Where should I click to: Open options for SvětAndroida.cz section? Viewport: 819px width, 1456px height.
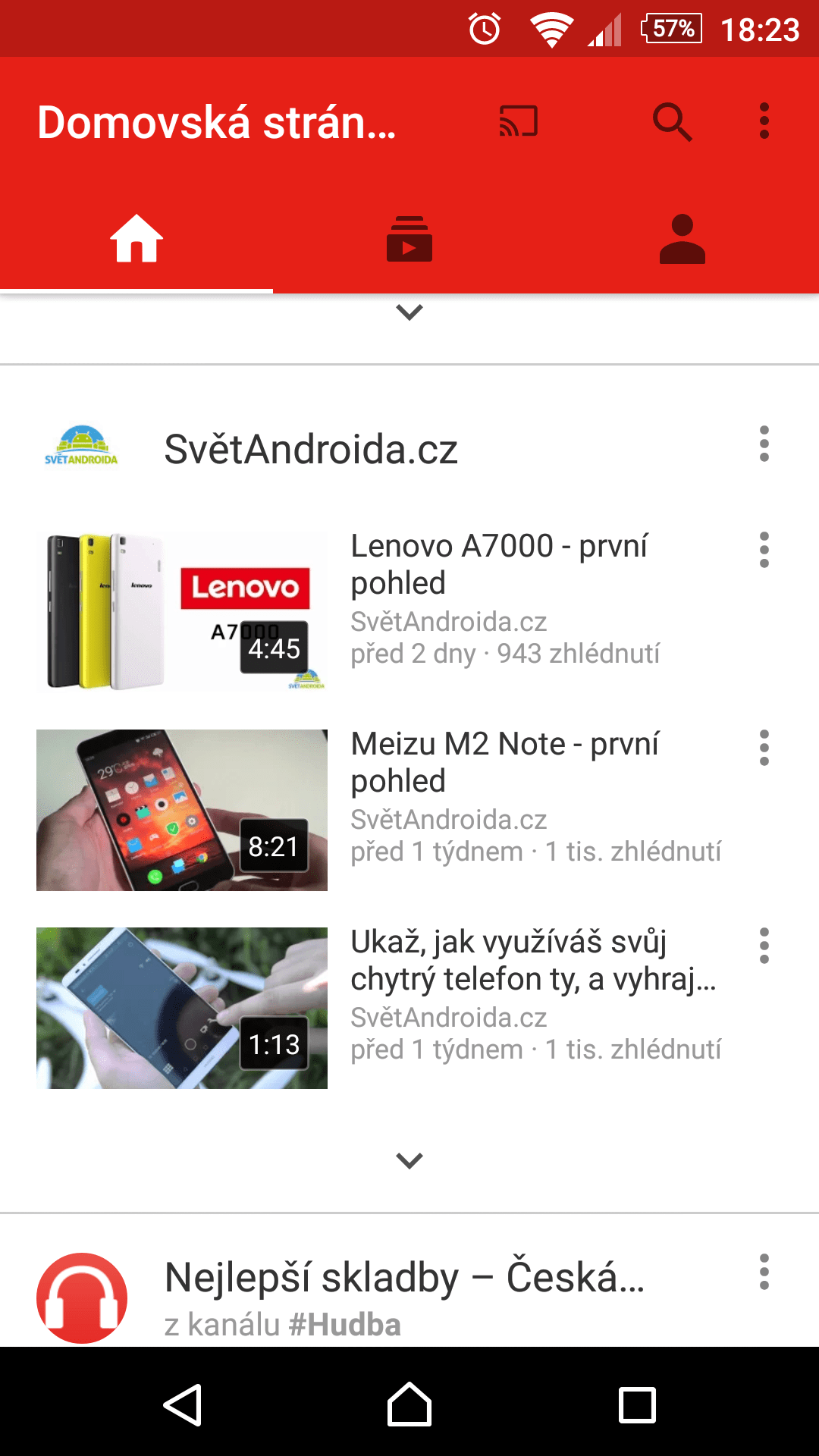764,444
